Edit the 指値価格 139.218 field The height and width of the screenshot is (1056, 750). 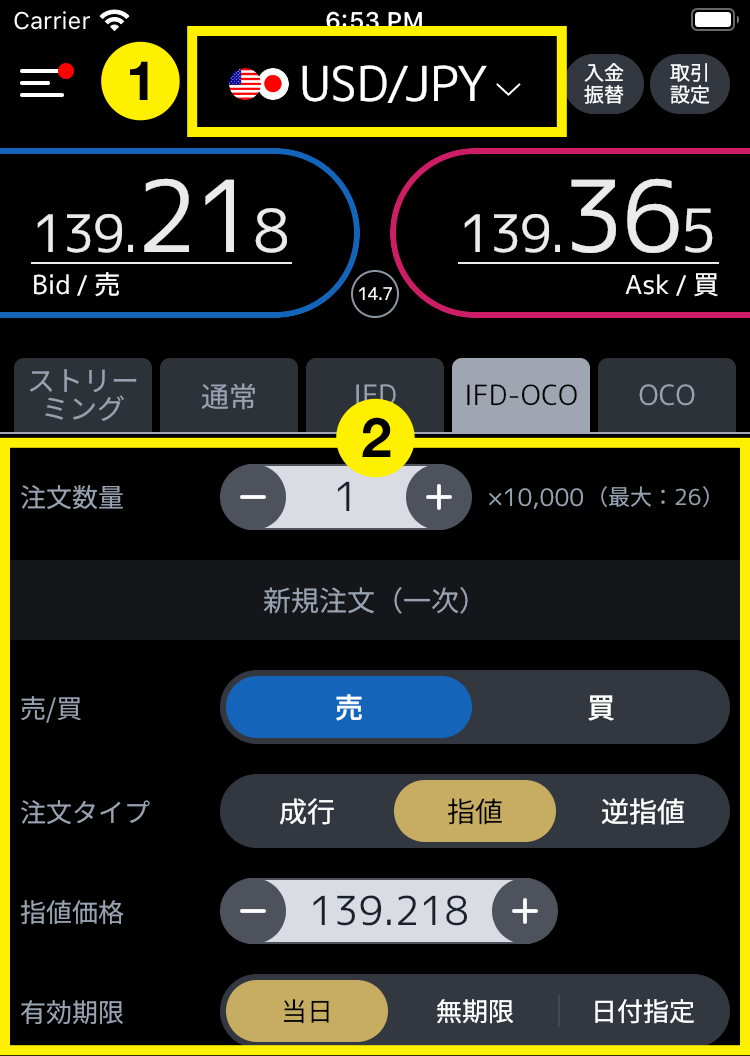389,911
